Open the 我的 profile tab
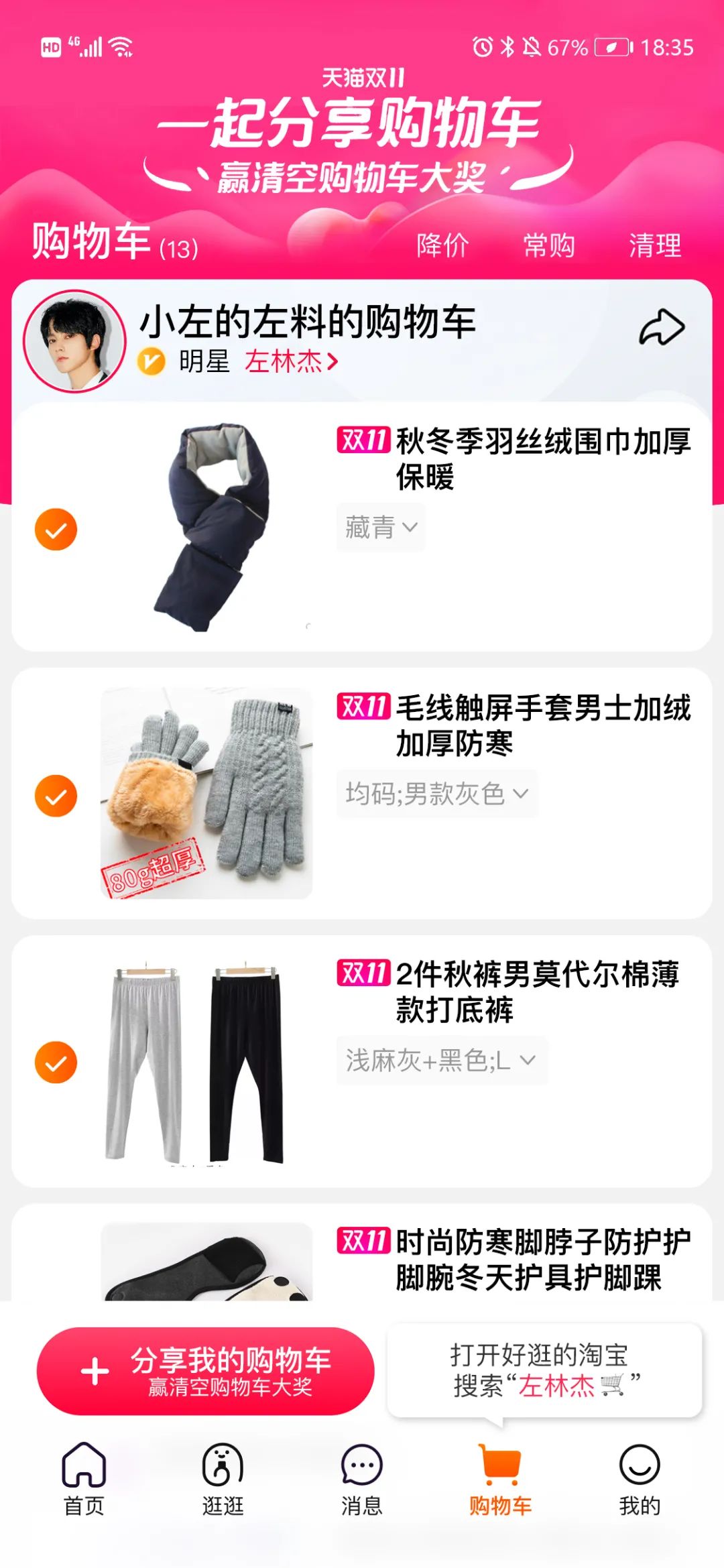 640,1479
